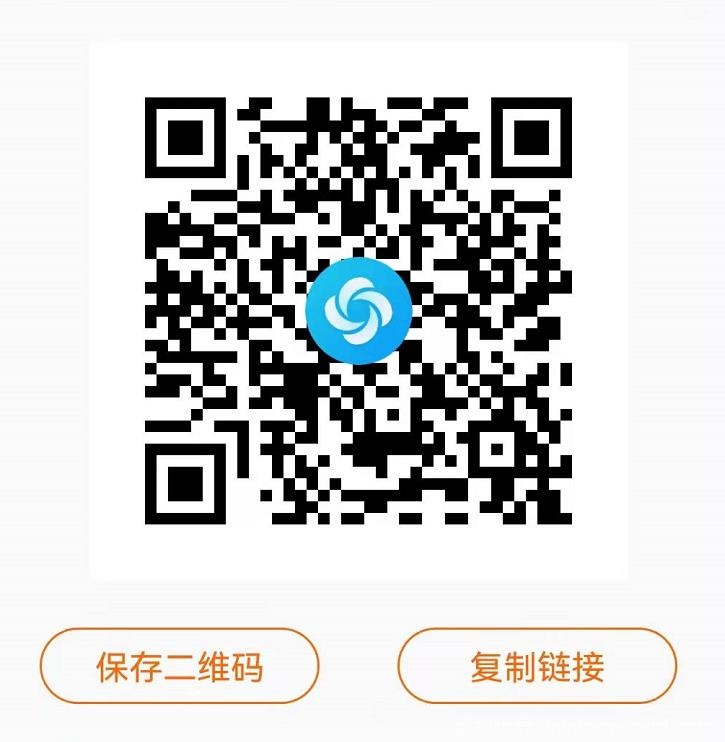Tap the 保存二维码 button
This screenshot has height=742, width=725.
[180, 667]
